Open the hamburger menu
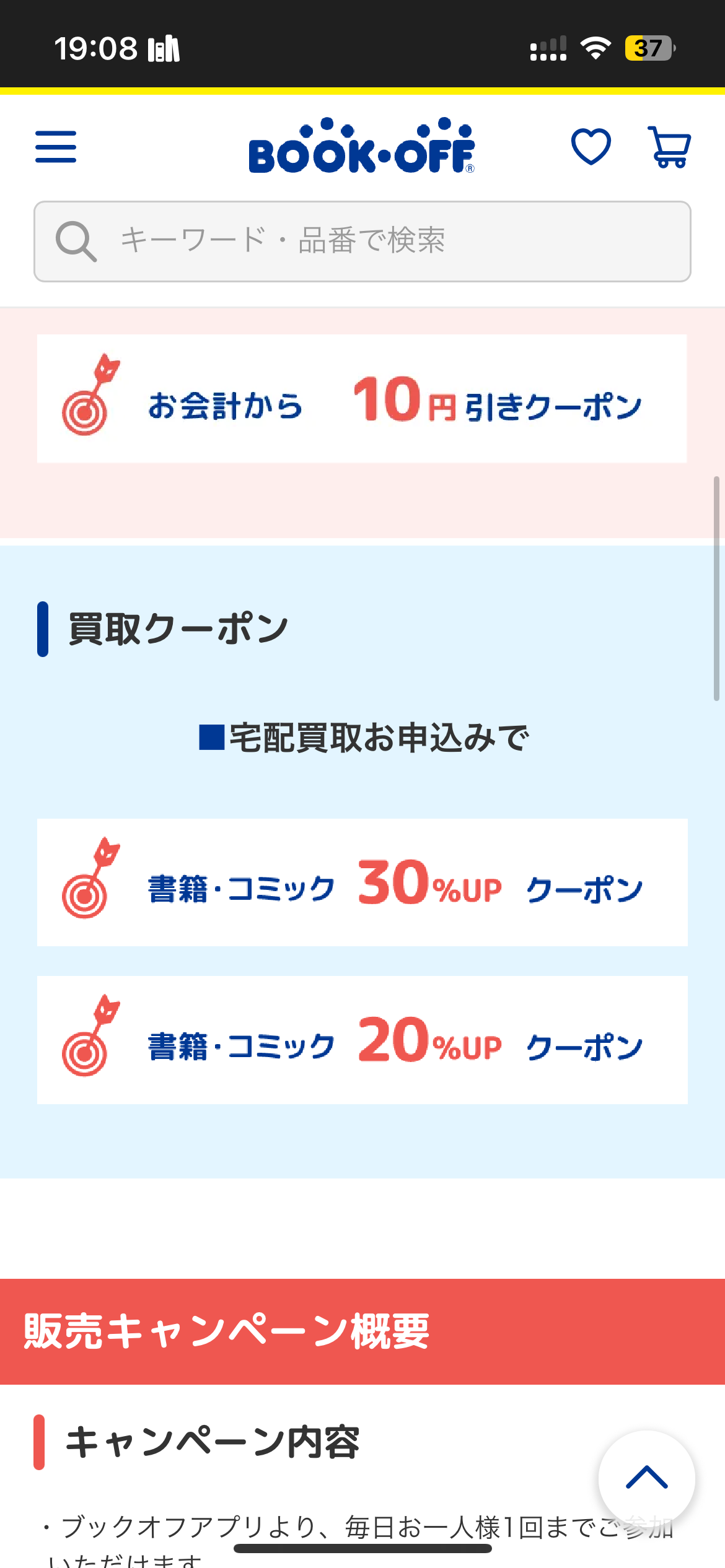725x1568 pixels. [x=56, y=147]
